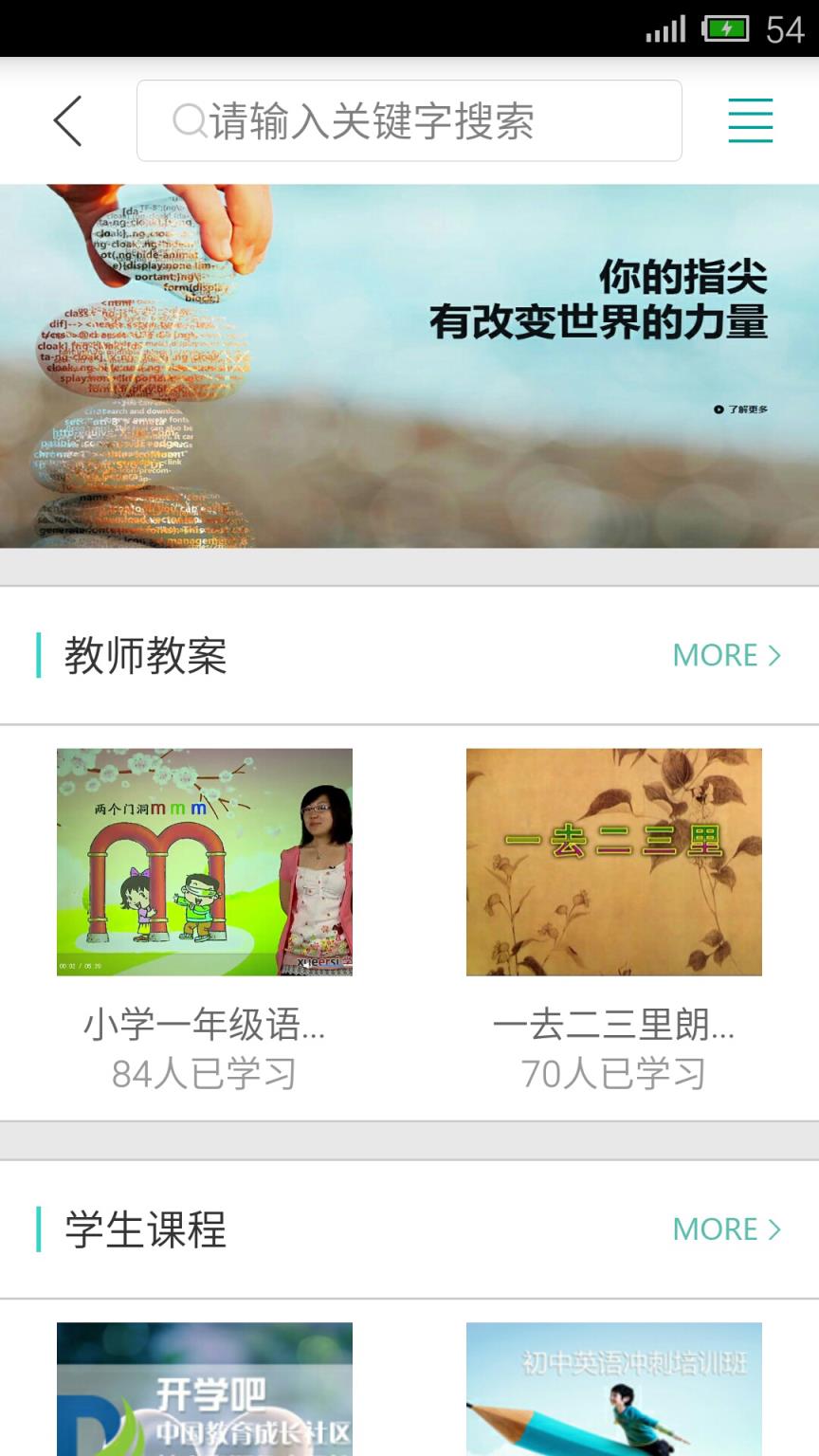Viewport: 819px width, 1456px height.
Task: Open the 一去二三里 video thumbnail
Action: pos(614,861)
